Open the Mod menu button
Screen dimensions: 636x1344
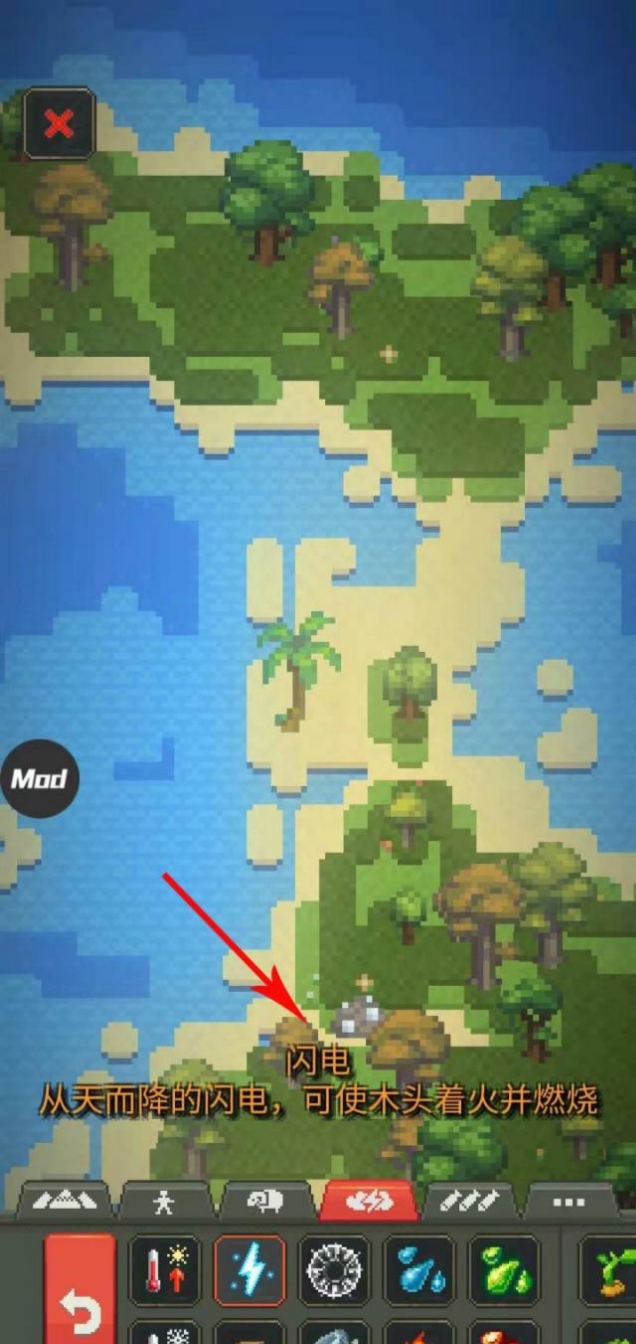click(x=38, y=778)
